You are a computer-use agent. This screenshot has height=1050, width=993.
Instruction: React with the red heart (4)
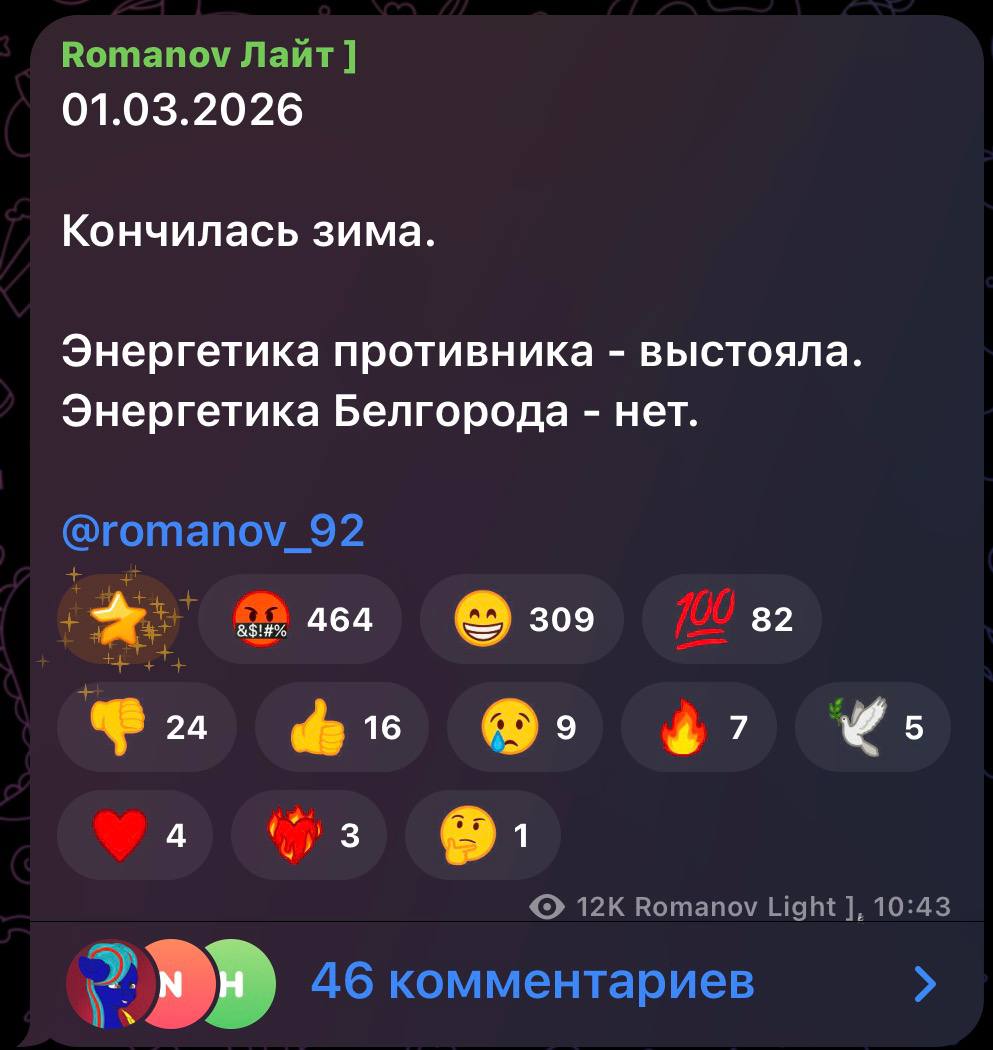click(135, 835)
